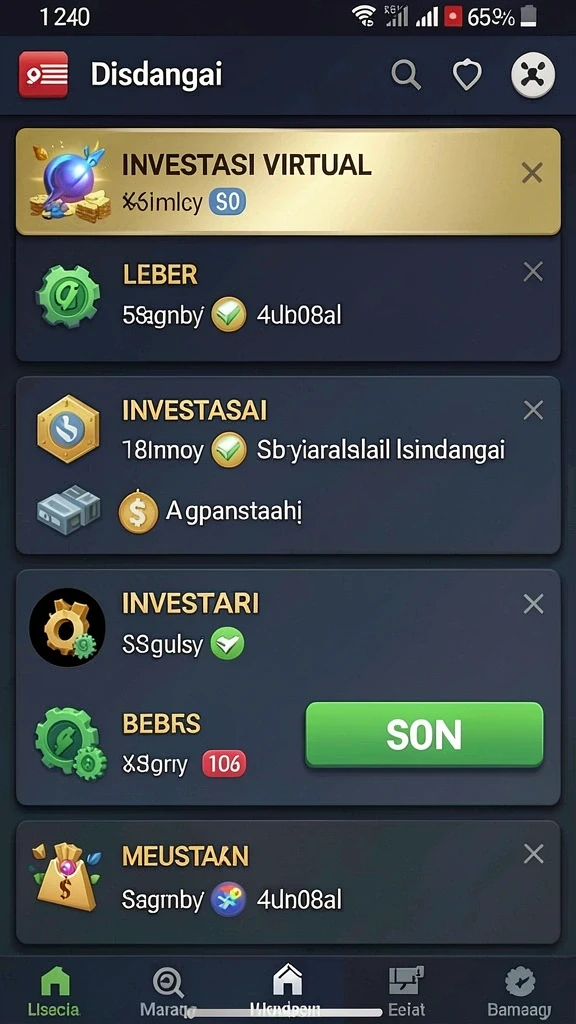Select the center house tab
The width and height of the screenshot is (576, 1024).
(x=287, y=989)
